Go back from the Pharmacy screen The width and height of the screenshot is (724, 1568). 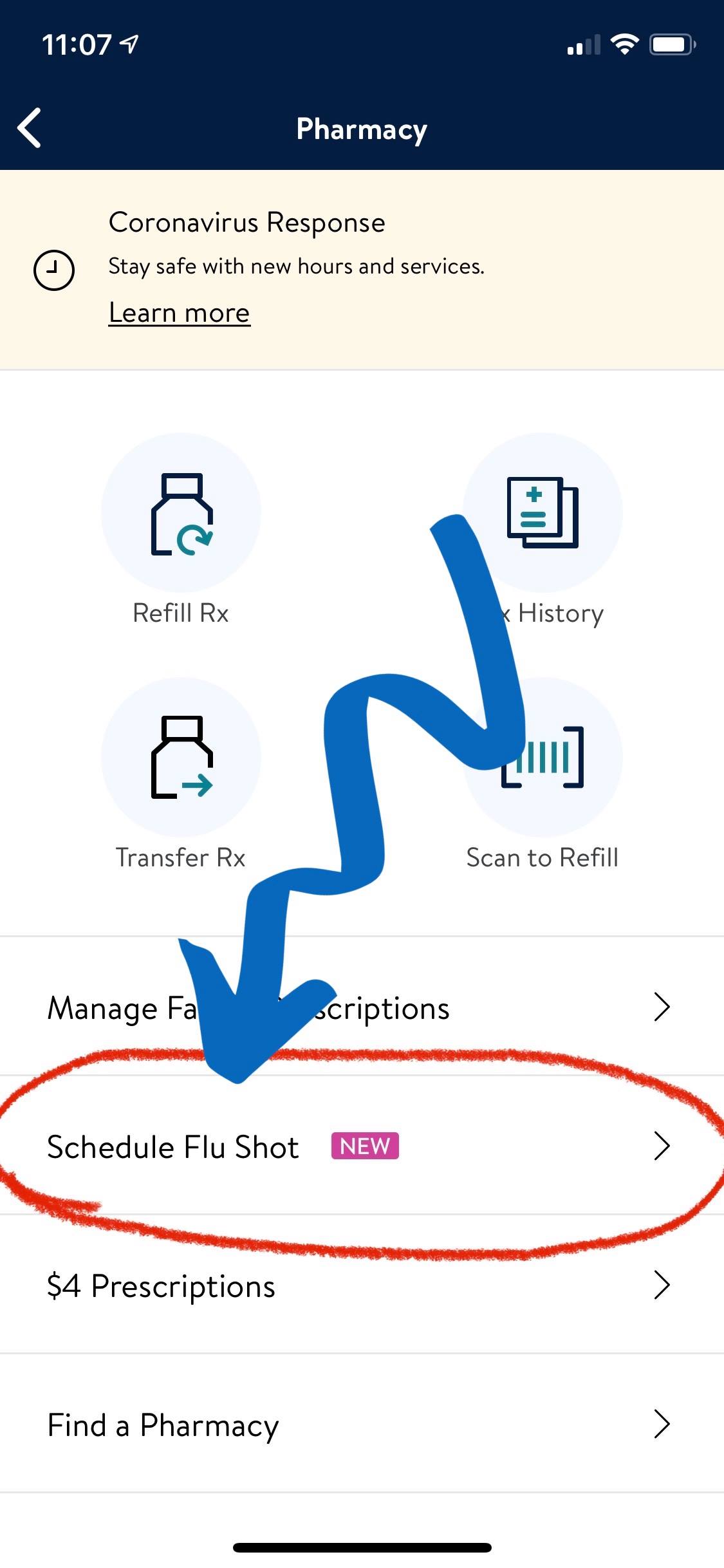pyautogui.click(x=30, y=128)
